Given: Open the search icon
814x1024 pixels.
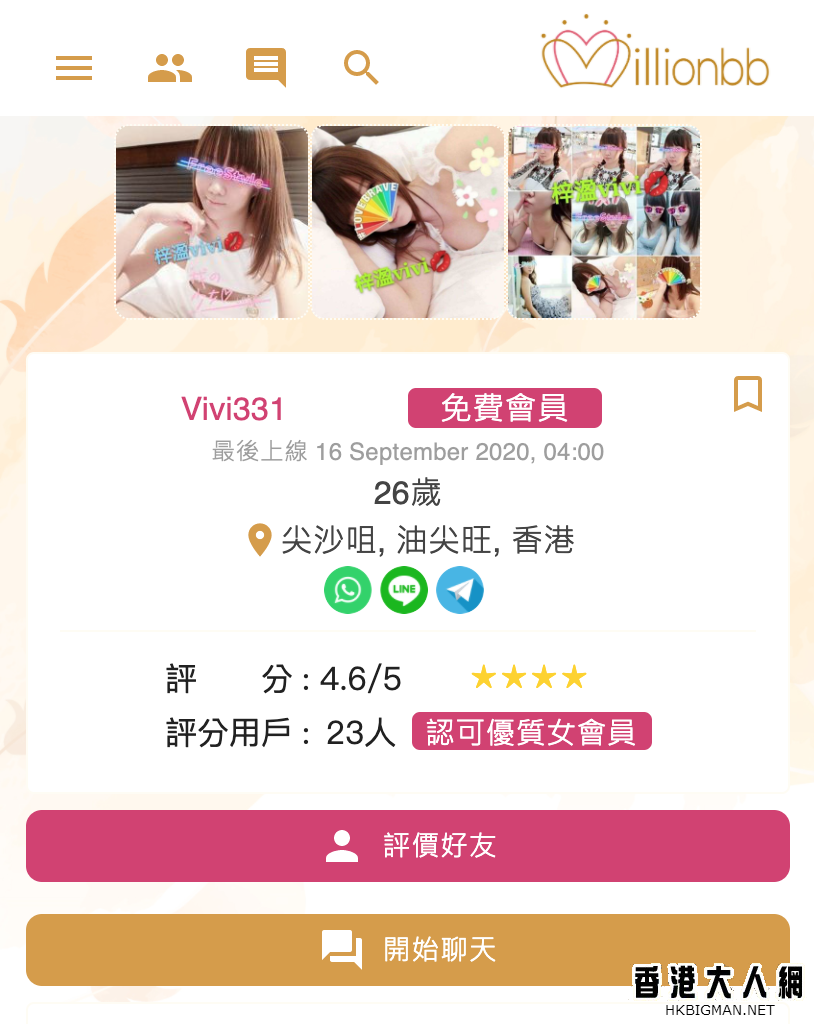Looking at the screenshot, I should [x=361, y=68].
